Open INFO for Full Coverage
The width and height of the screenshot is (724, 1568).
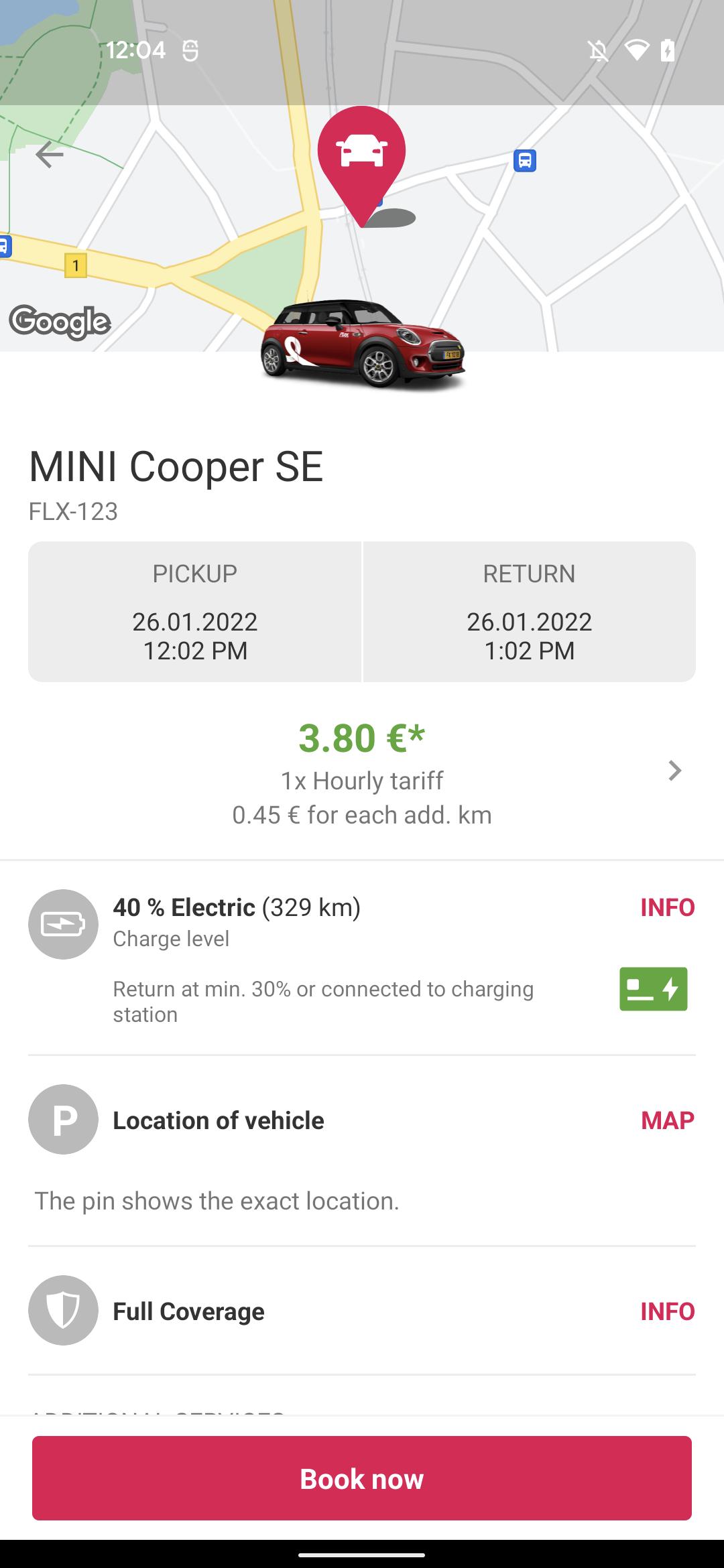tap(668, 1311)
